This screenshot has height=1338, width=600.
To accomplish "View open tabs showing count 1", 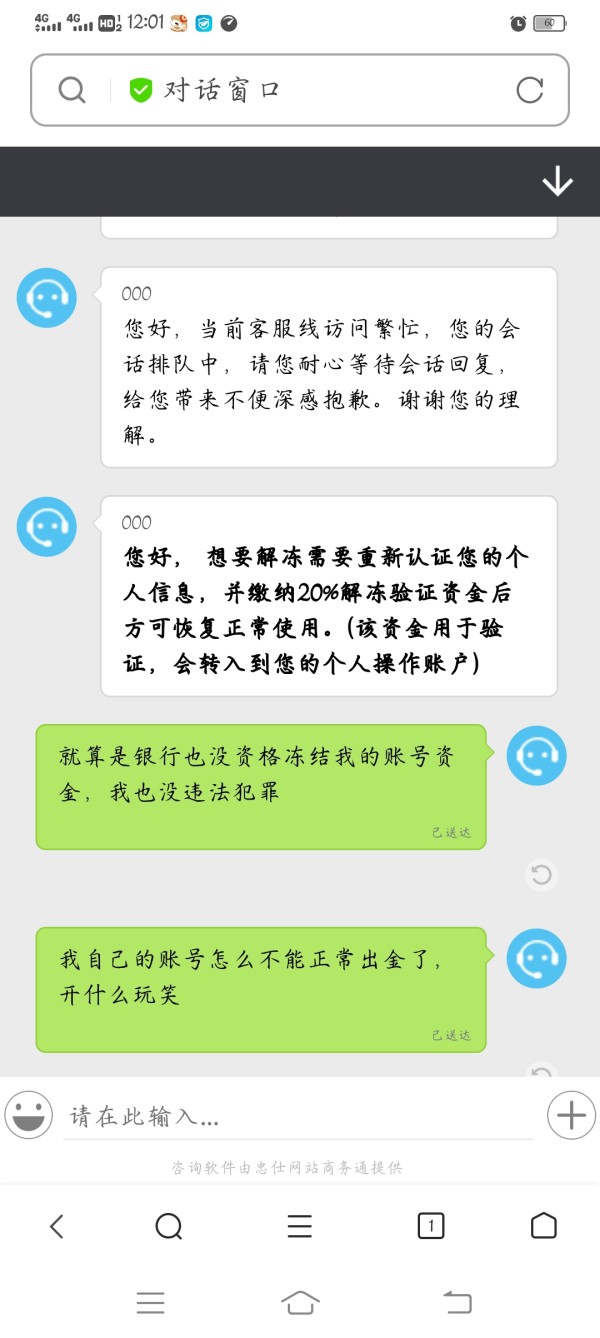I will [430, 1226].
